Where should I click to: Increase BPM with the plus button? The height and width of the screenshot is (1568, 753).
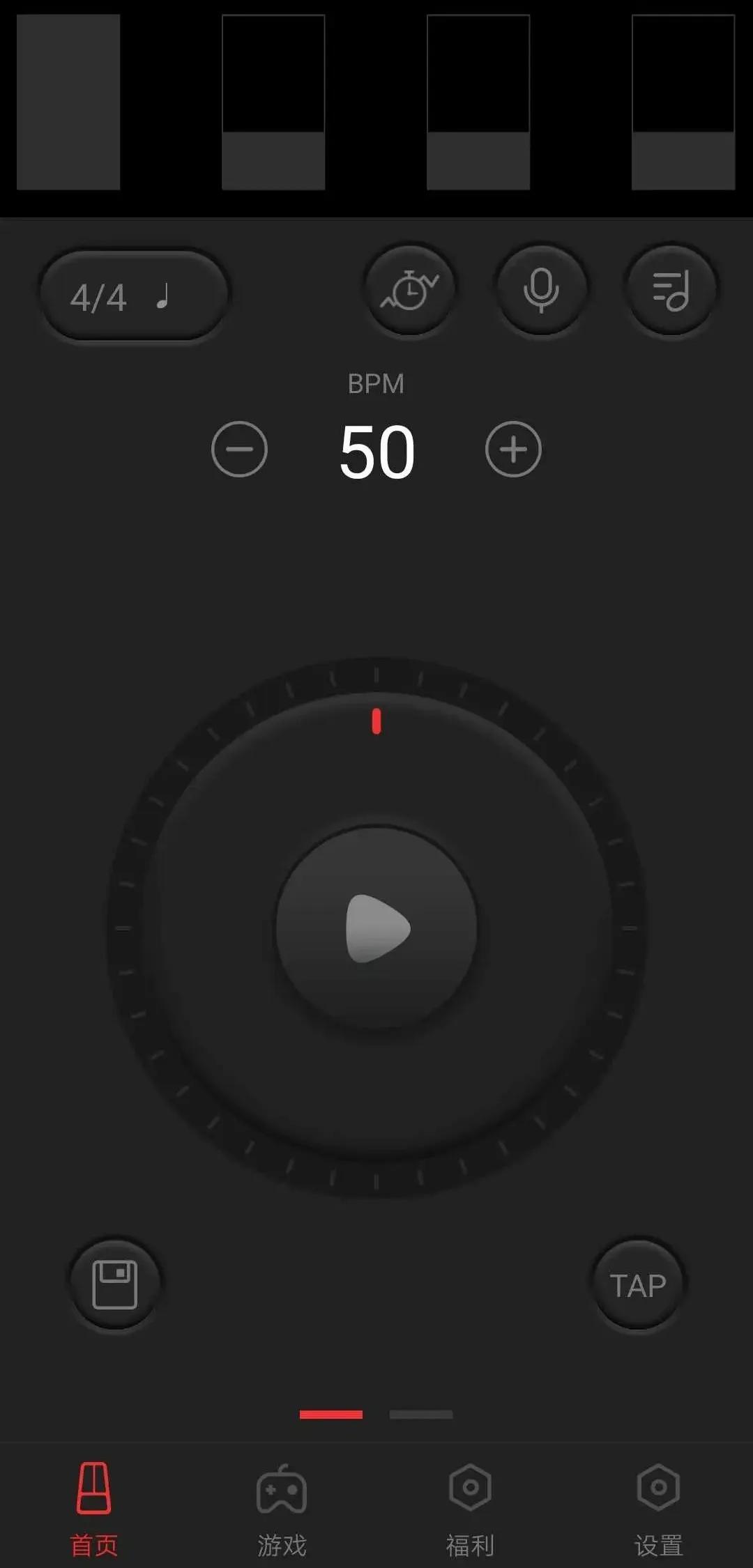pyautogui.click(x=513, y=449)
